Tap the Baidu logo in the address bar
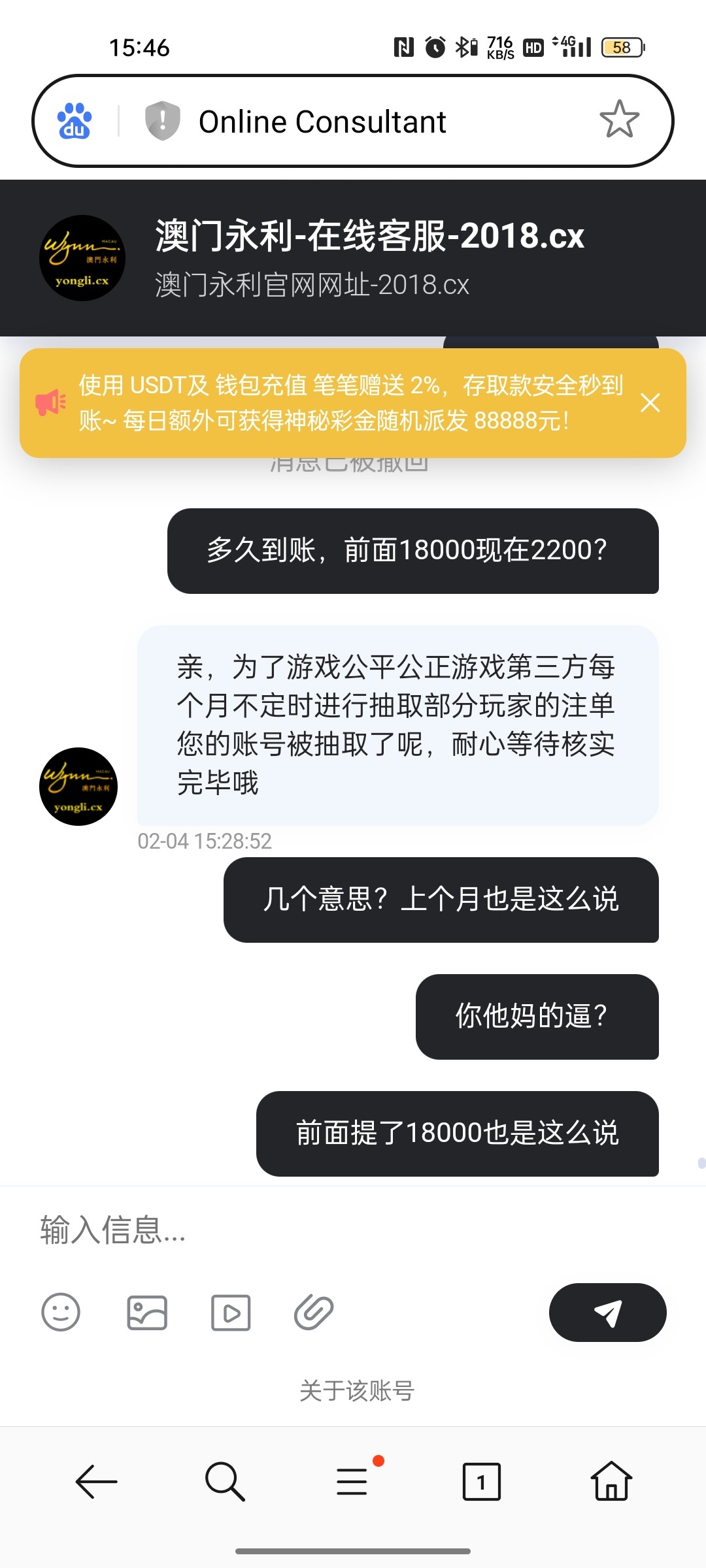The height and width of the screenshot is (1568, 706). [x=74, y=120]
